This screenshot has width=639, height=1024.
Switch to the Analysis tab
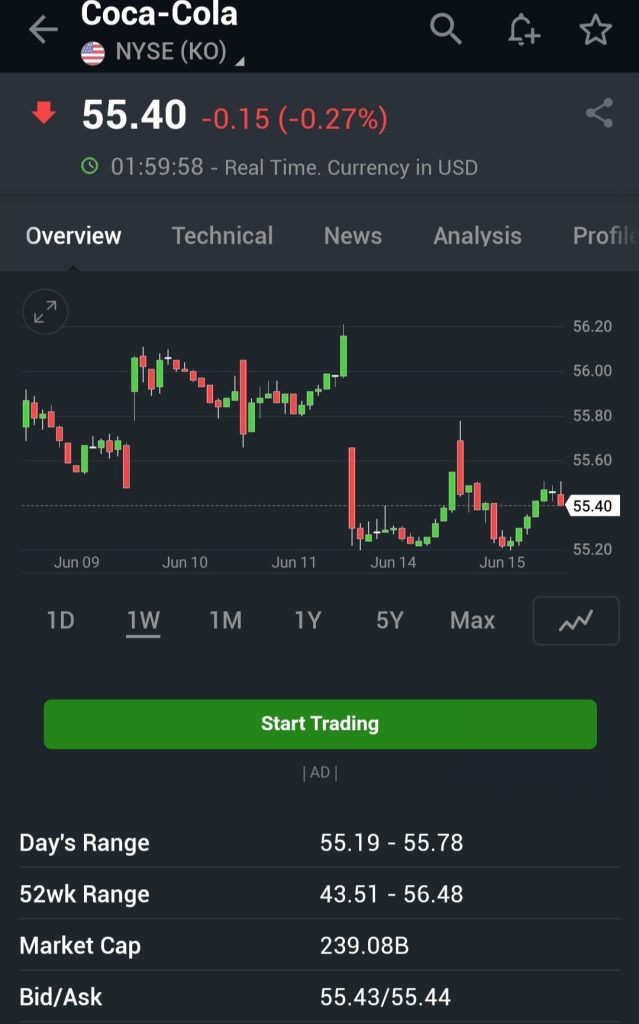pos(477,236)
